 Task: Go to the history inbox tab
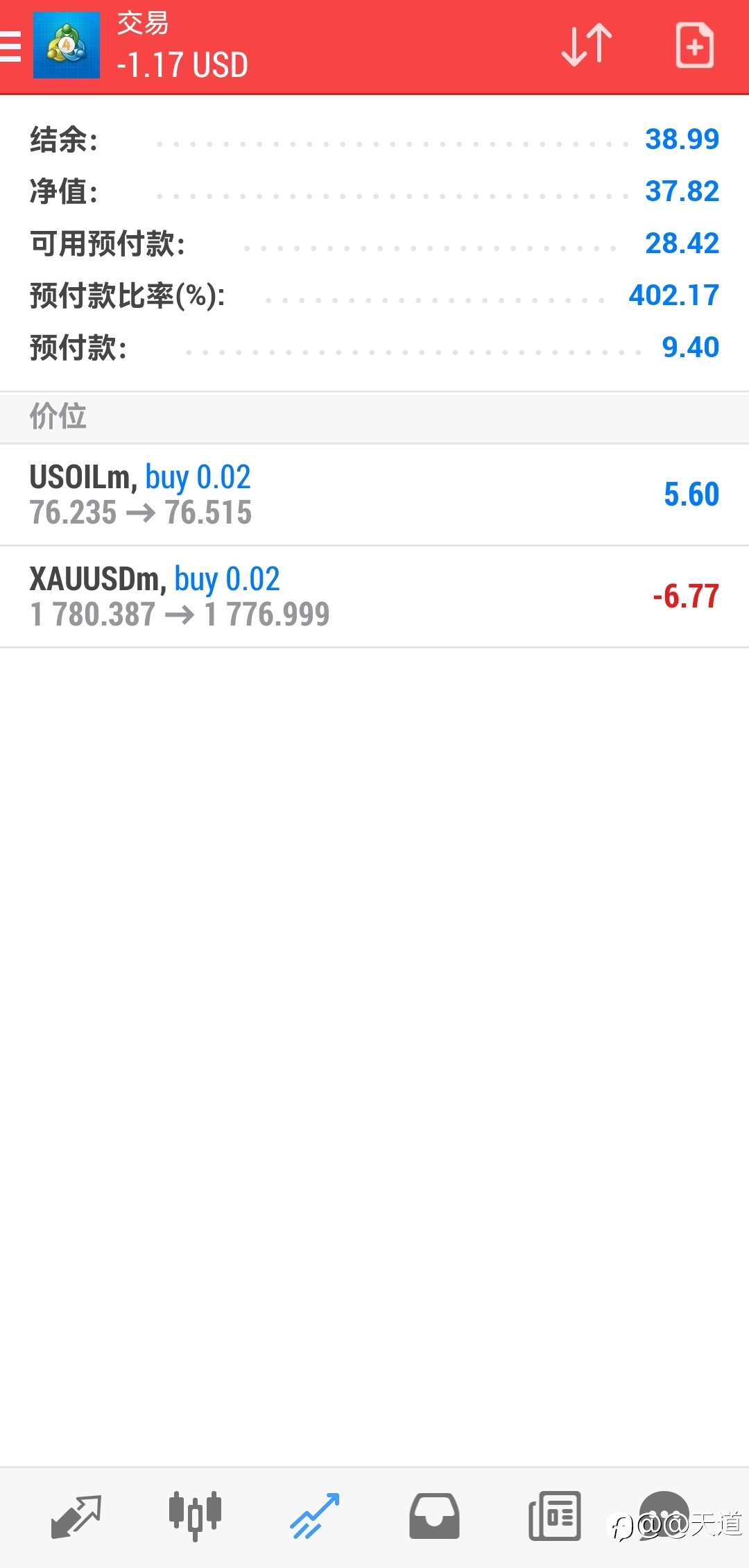pyautogui.click(x=434, y=1516)
